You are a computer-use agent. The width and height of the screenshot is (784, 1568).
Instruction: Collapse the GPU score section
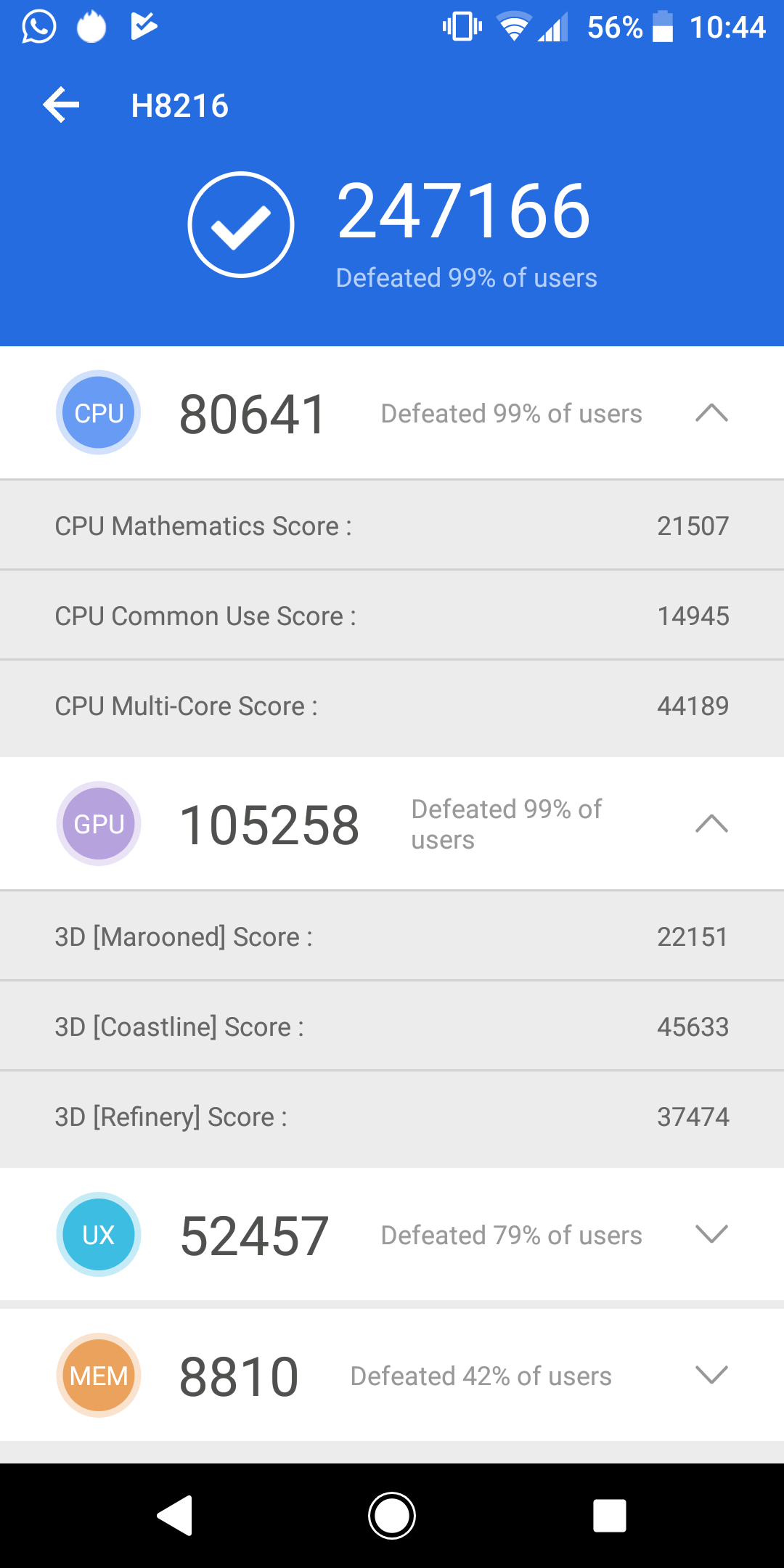(x=711, y=823)
